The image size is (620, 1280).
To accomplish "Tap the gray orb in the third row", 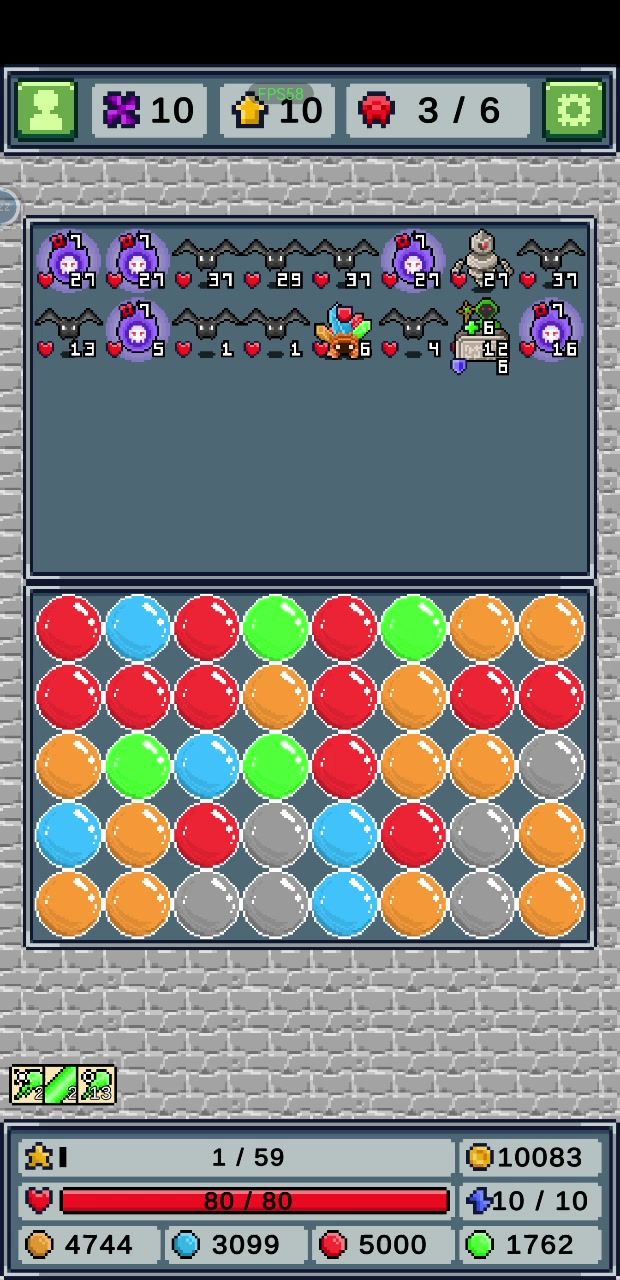I will click(551, 766).
